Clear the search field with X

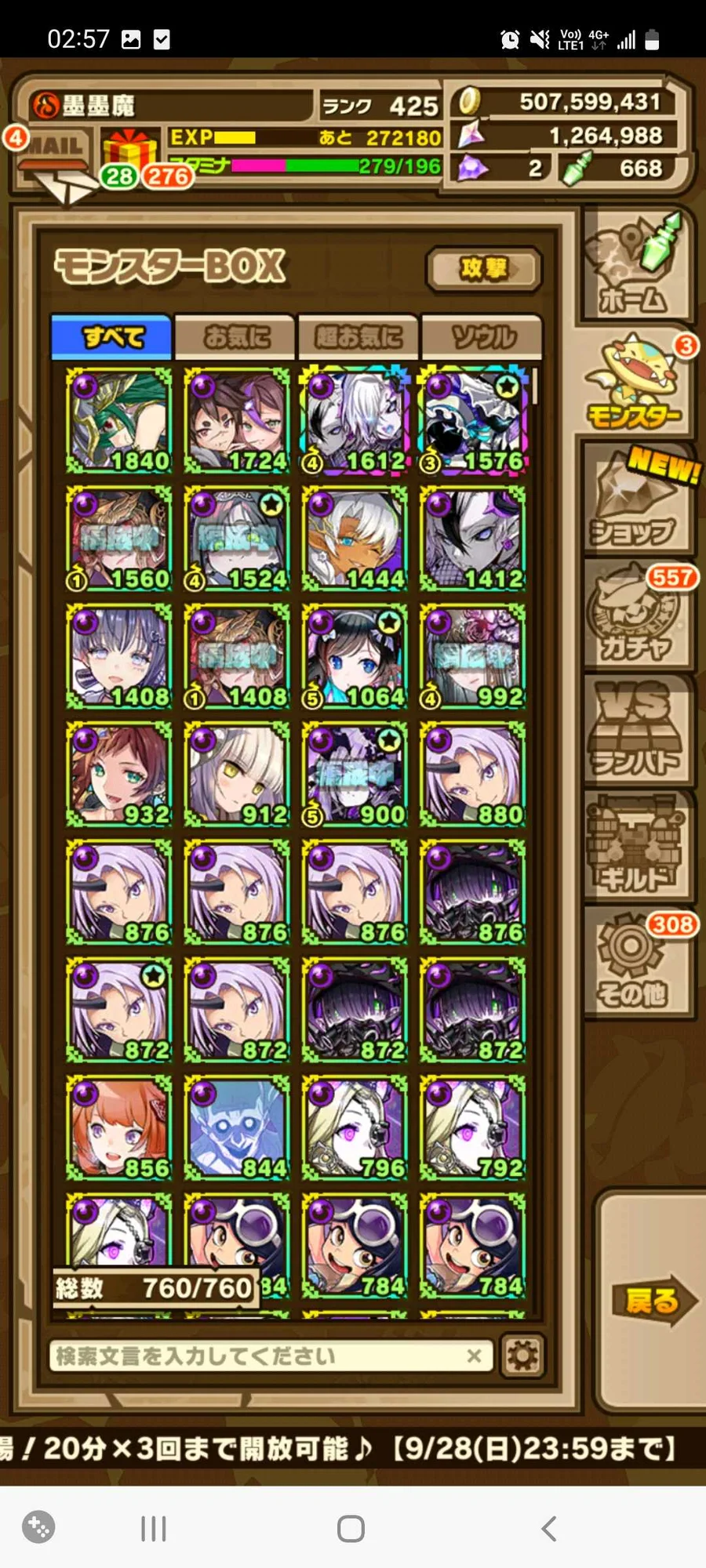click(x=474, y=1356)
